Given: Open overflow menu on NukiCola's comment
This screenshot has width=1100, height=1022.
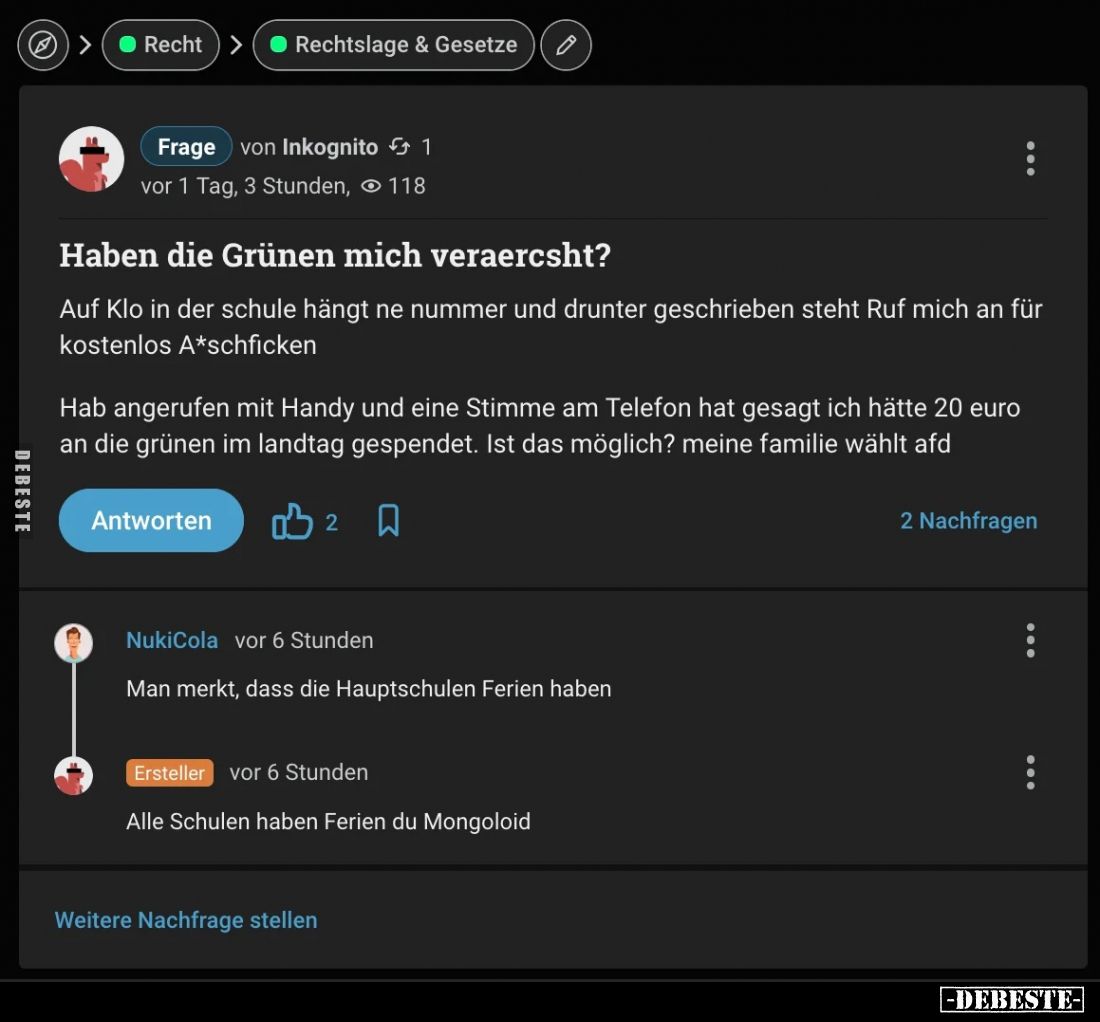Looking at the screenshot, I should click(x=1030, y=640).
